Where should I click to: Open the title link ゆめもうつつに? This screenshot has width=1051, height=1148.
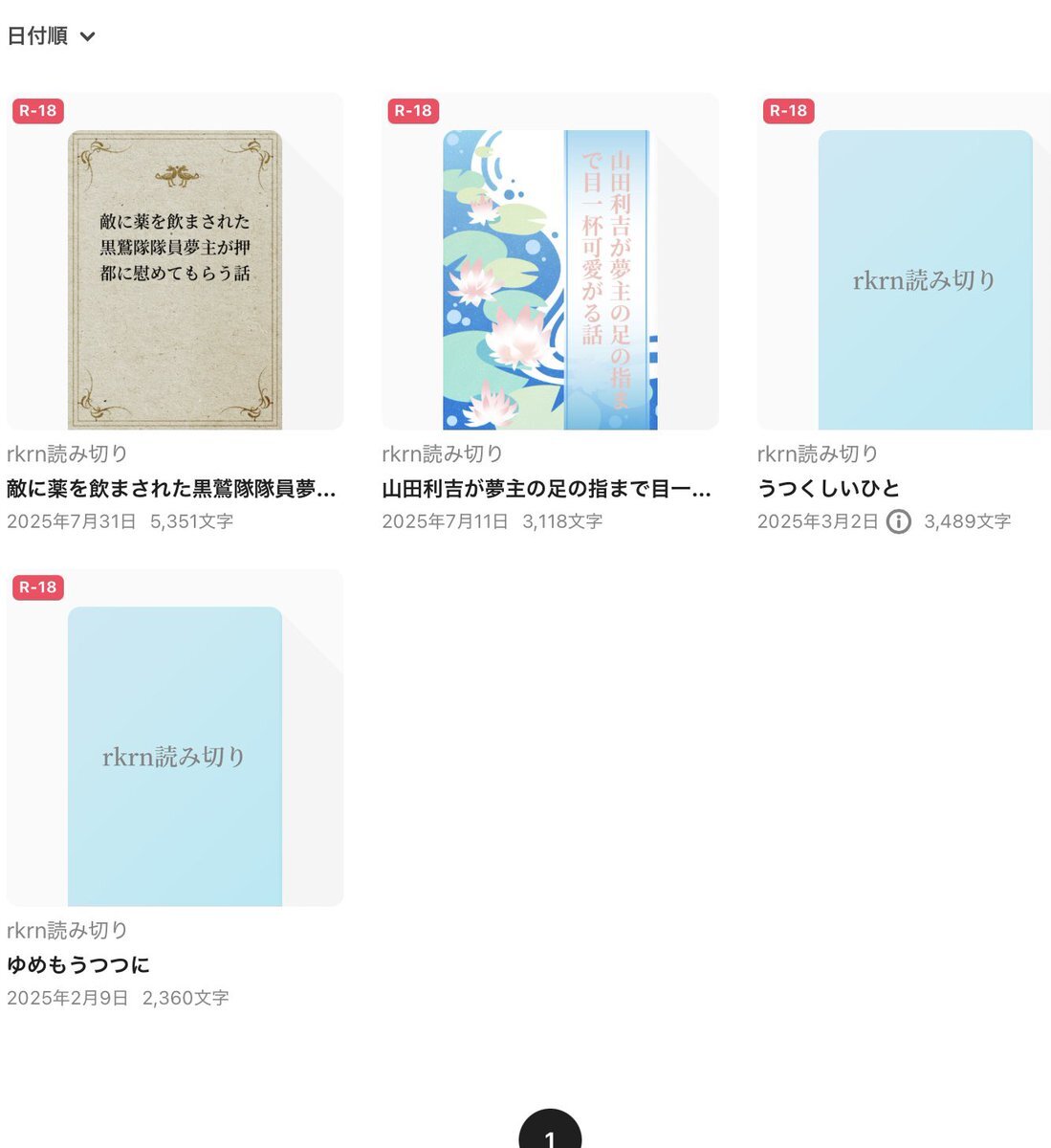tap(78, 964)
